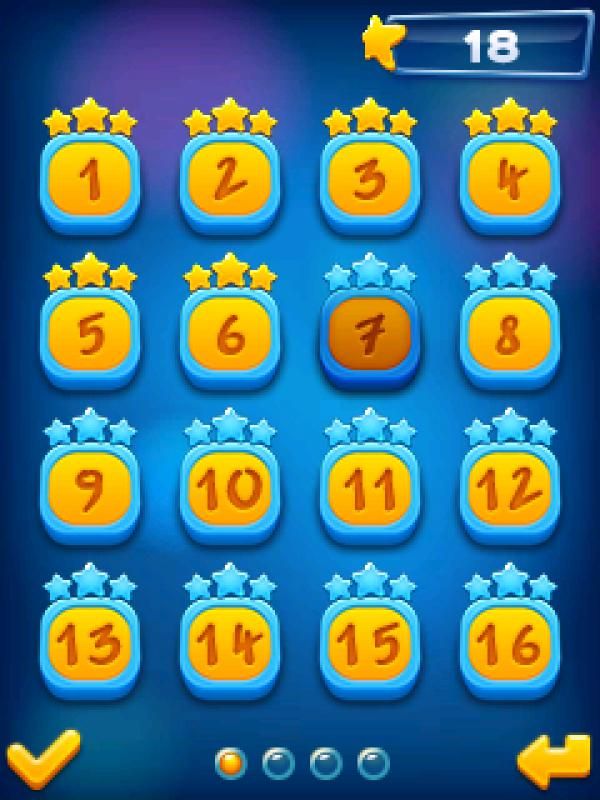Choose level 14
Image resolution: width=600 pixels, height=800 pixels.
(230, 645)
